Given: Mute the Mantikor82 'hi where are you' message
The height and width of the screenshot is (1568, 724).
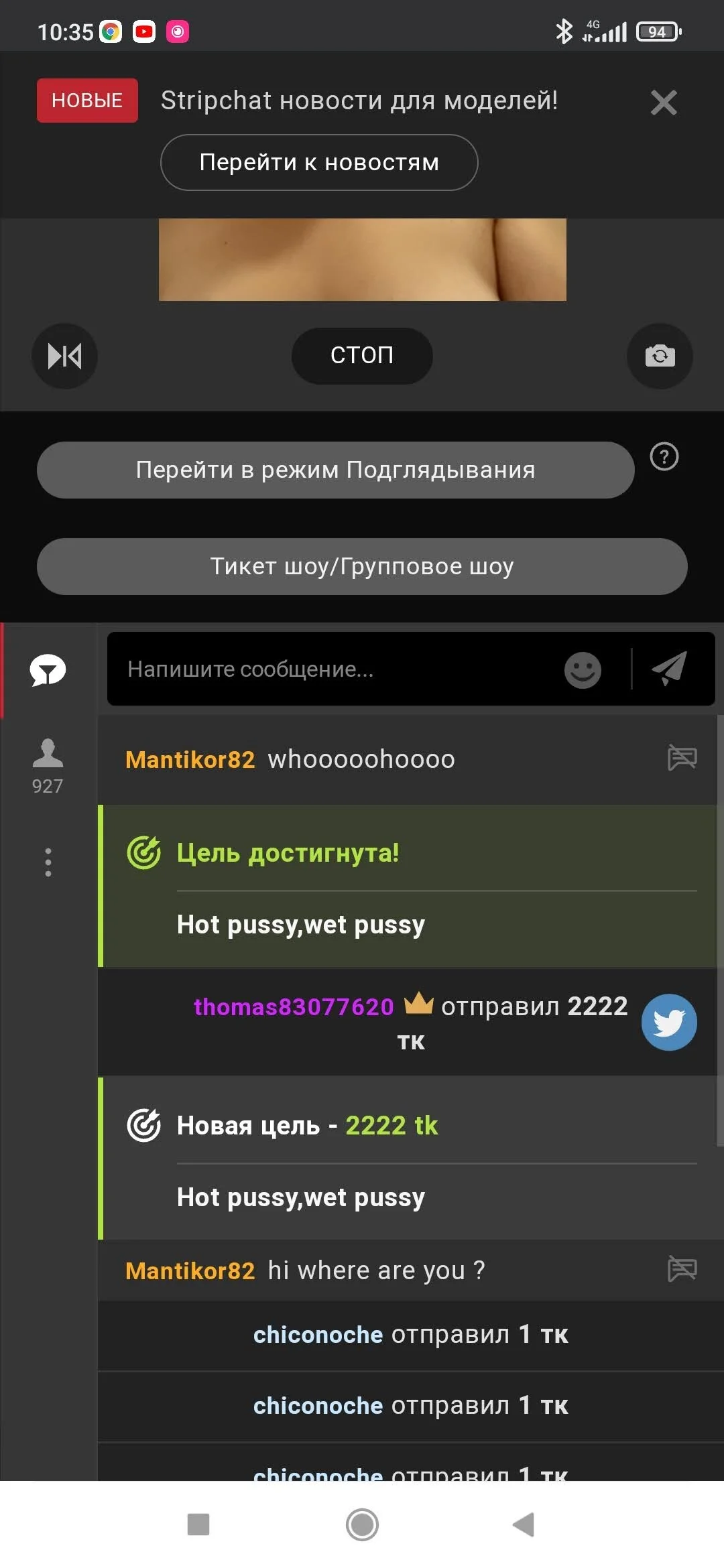Looking at the screenshot, I should tap(682, 1269).
